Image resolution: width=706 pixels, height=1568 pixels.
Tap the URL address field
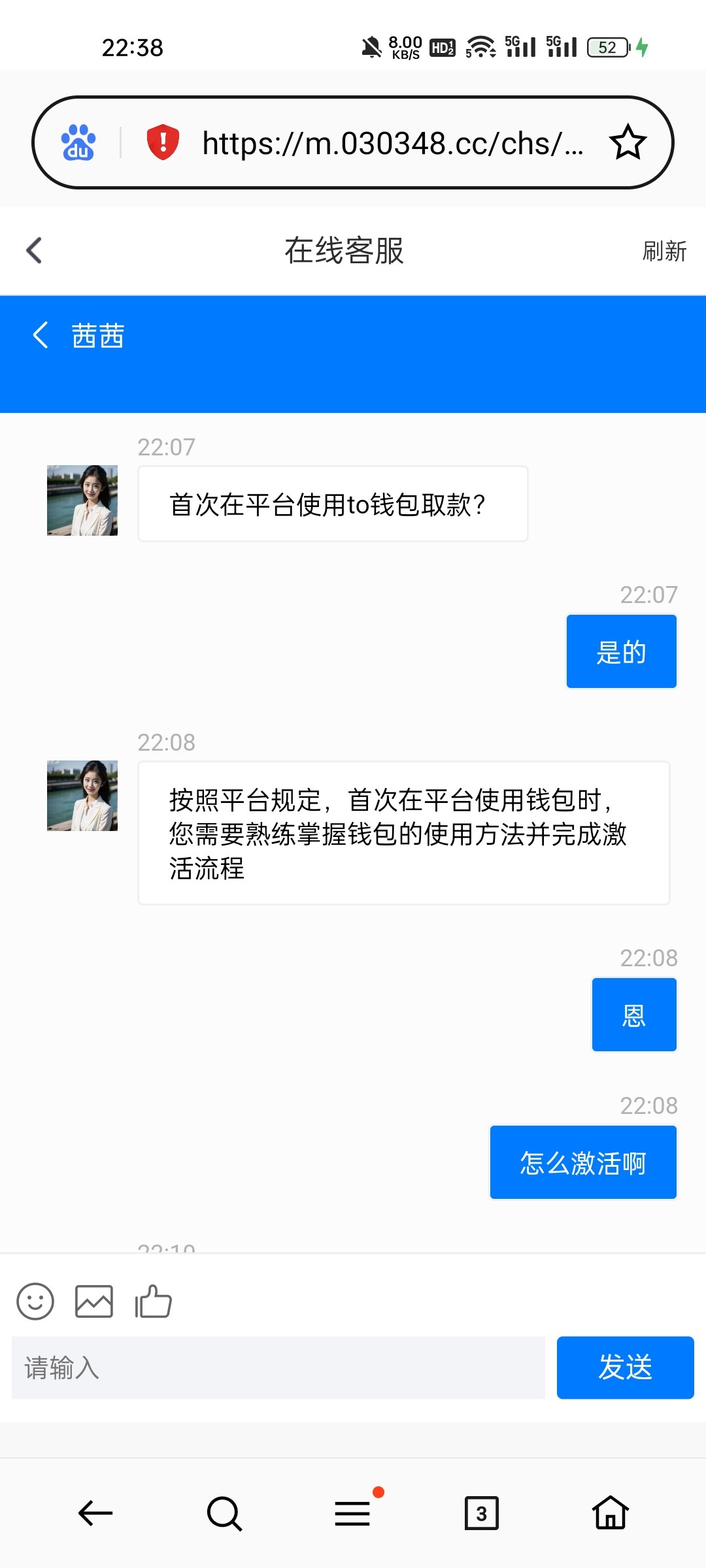[392, 143]
